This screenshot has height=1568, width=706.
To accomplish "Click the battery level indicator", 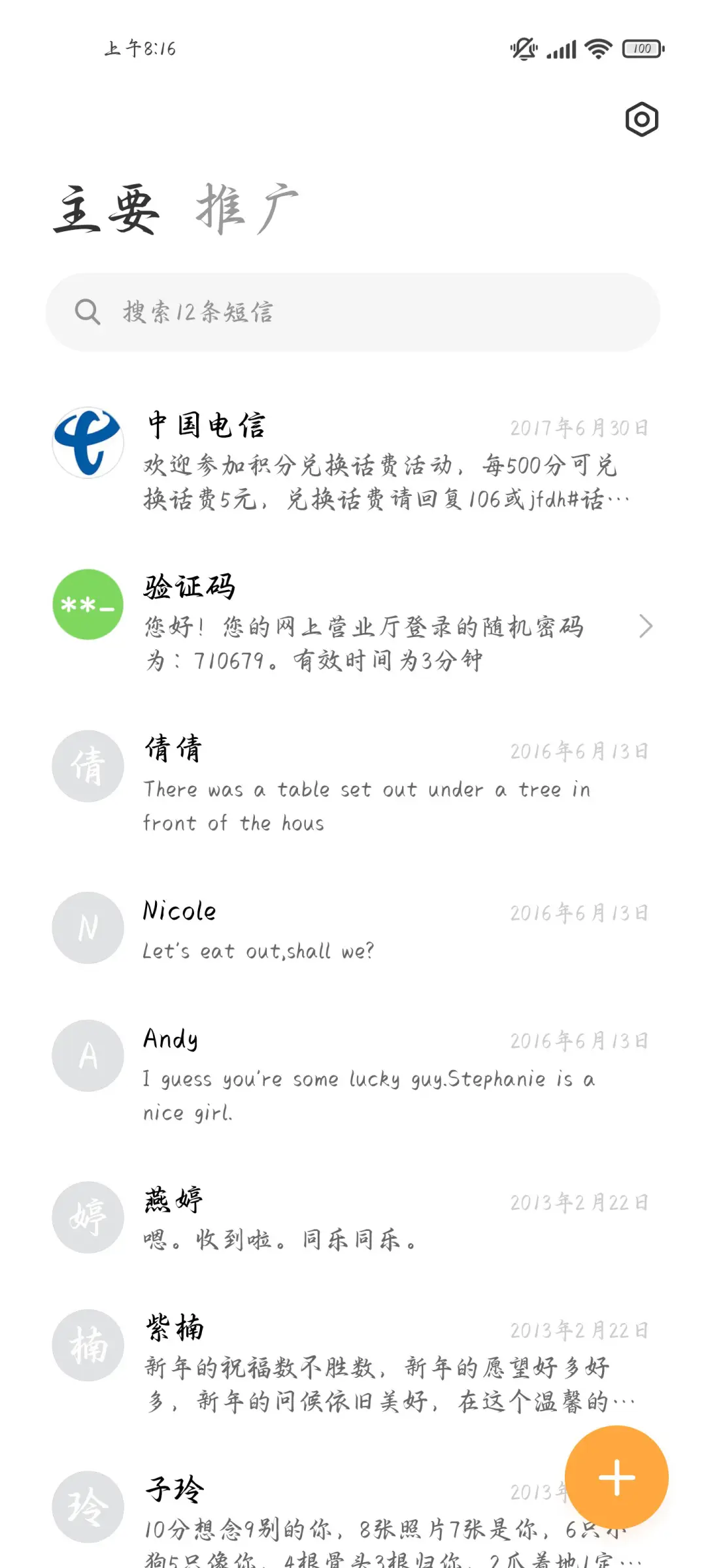I will click(x=641, y=48).
